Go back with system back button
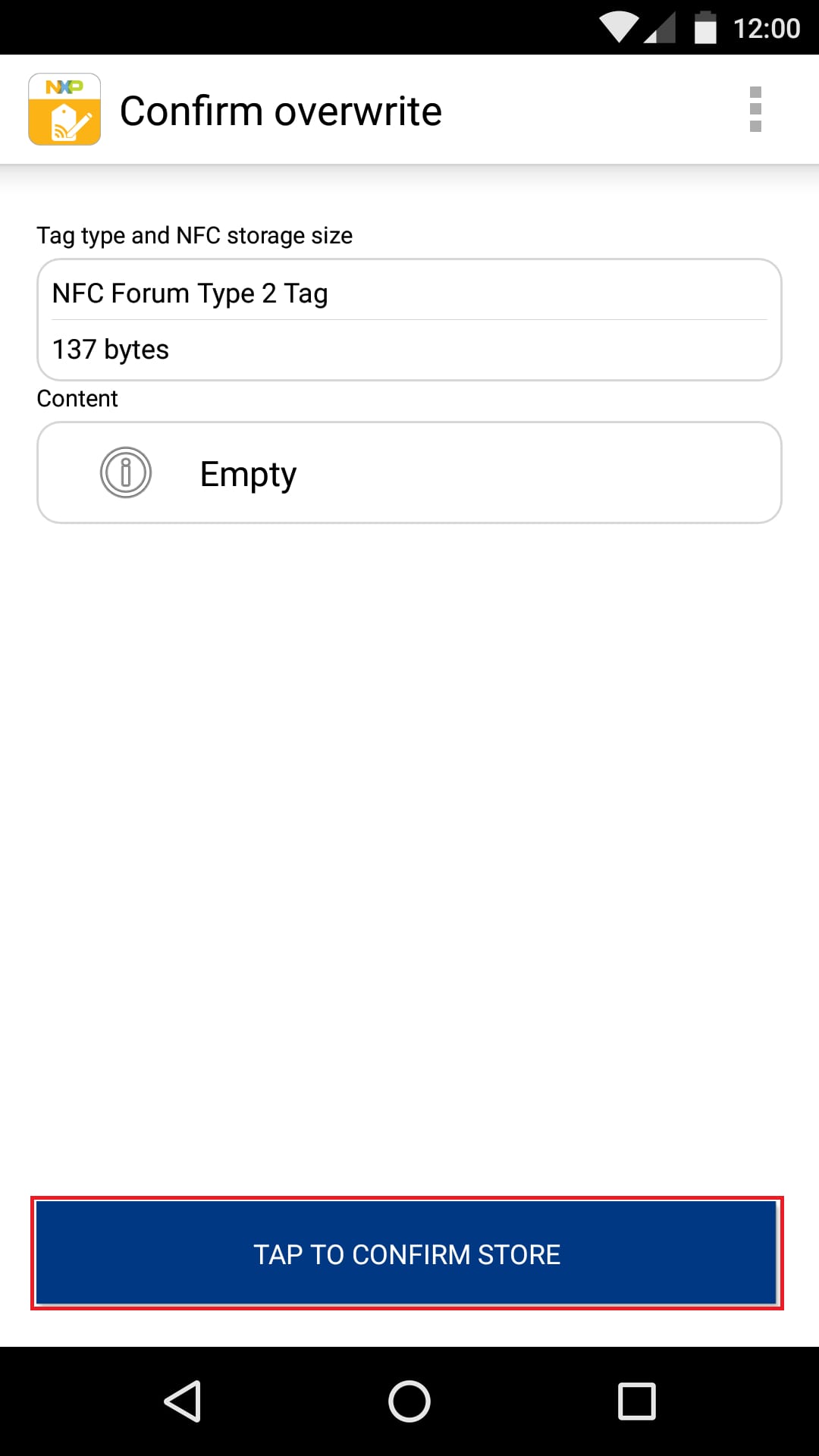This screenshot has height=1456, width=819. 182,1401
